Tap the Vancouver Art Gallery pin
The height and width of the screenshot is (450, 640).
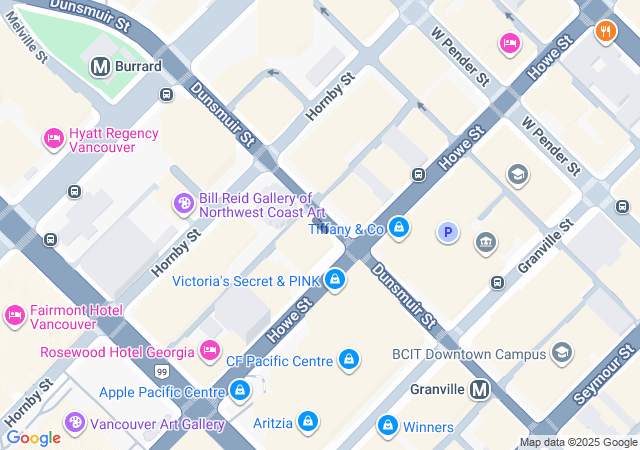pos(76,423)
